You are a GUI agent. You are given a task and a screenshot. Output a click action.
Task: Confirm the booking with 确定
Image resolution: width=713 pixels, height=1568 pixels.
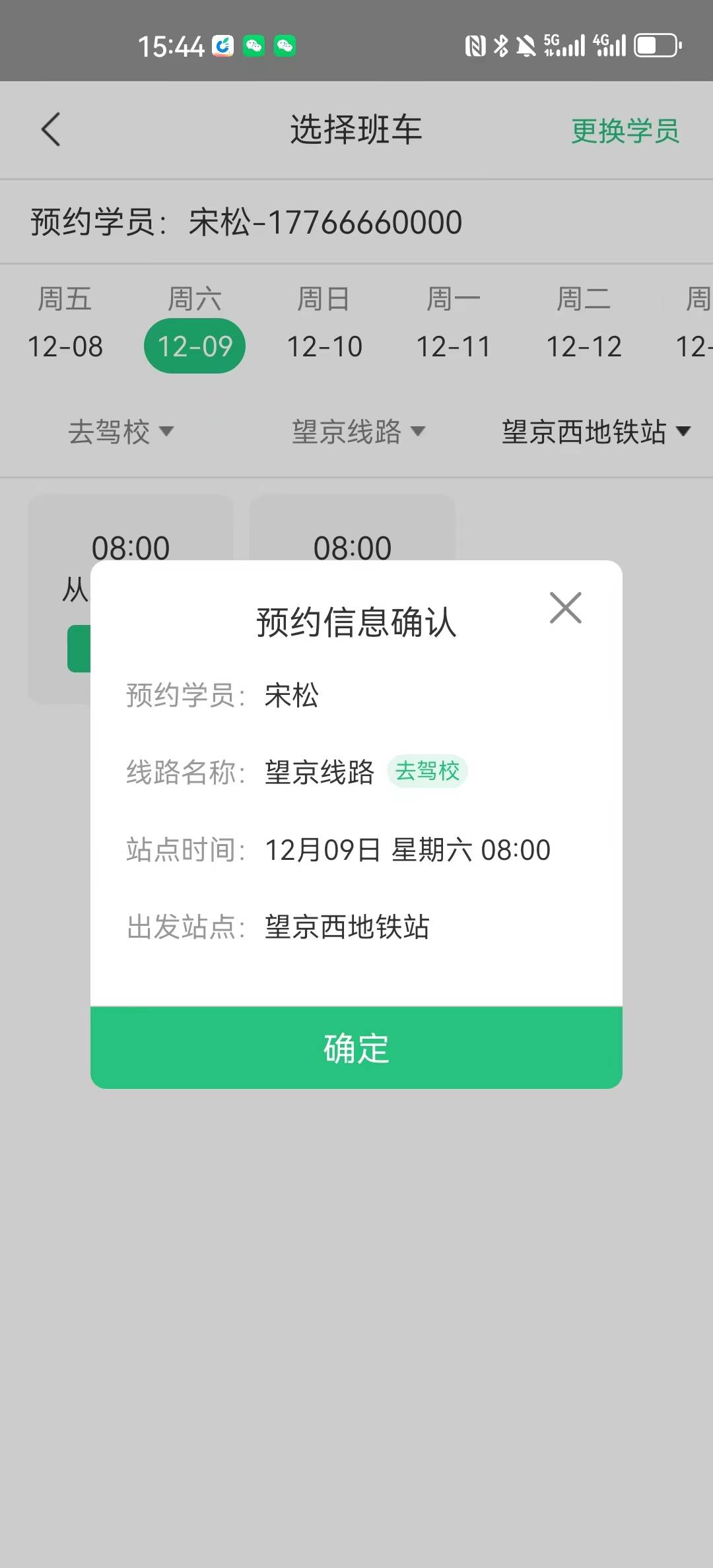356,1047
